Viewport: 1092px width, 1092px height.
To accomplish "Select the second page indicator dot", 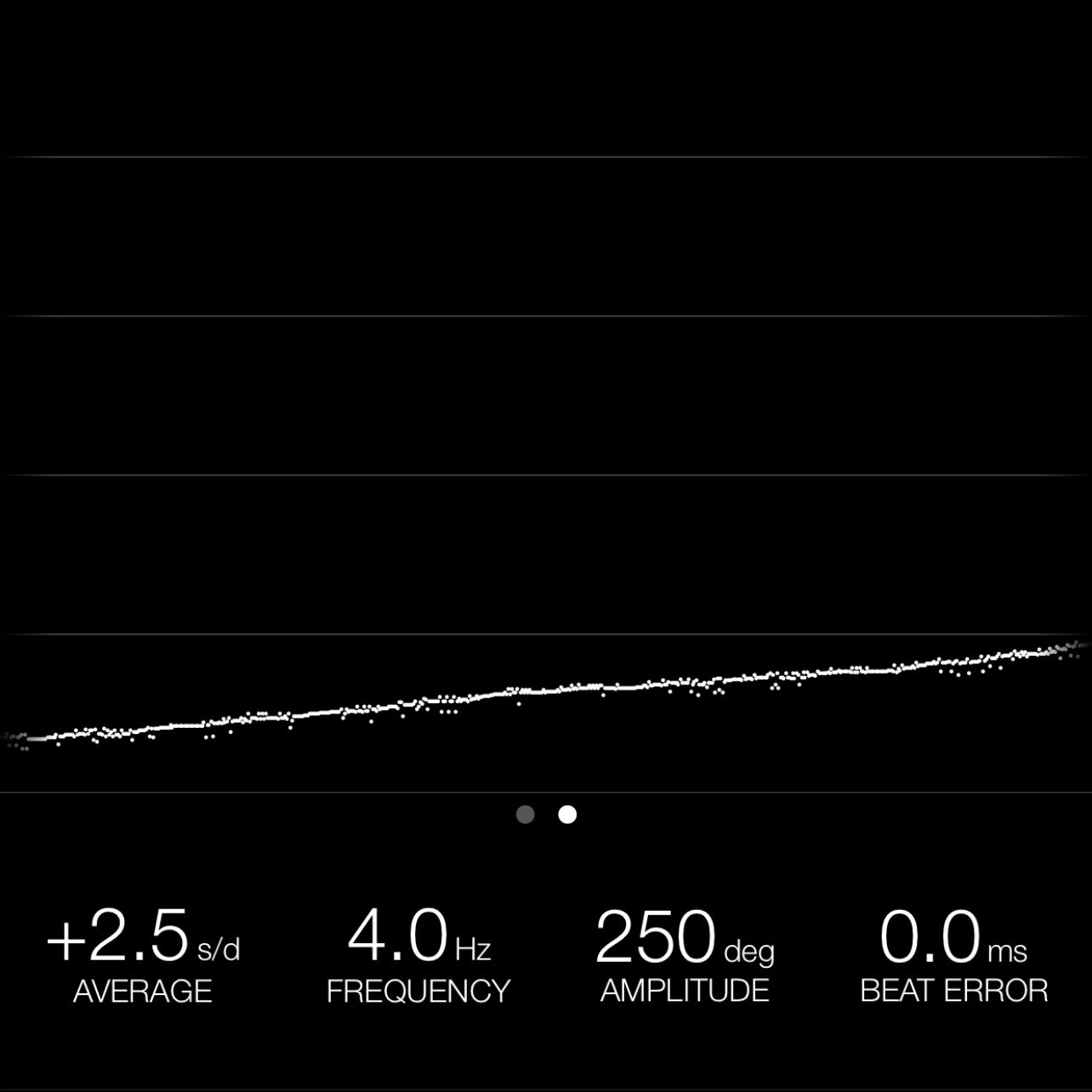I will [x=567, y=815].
